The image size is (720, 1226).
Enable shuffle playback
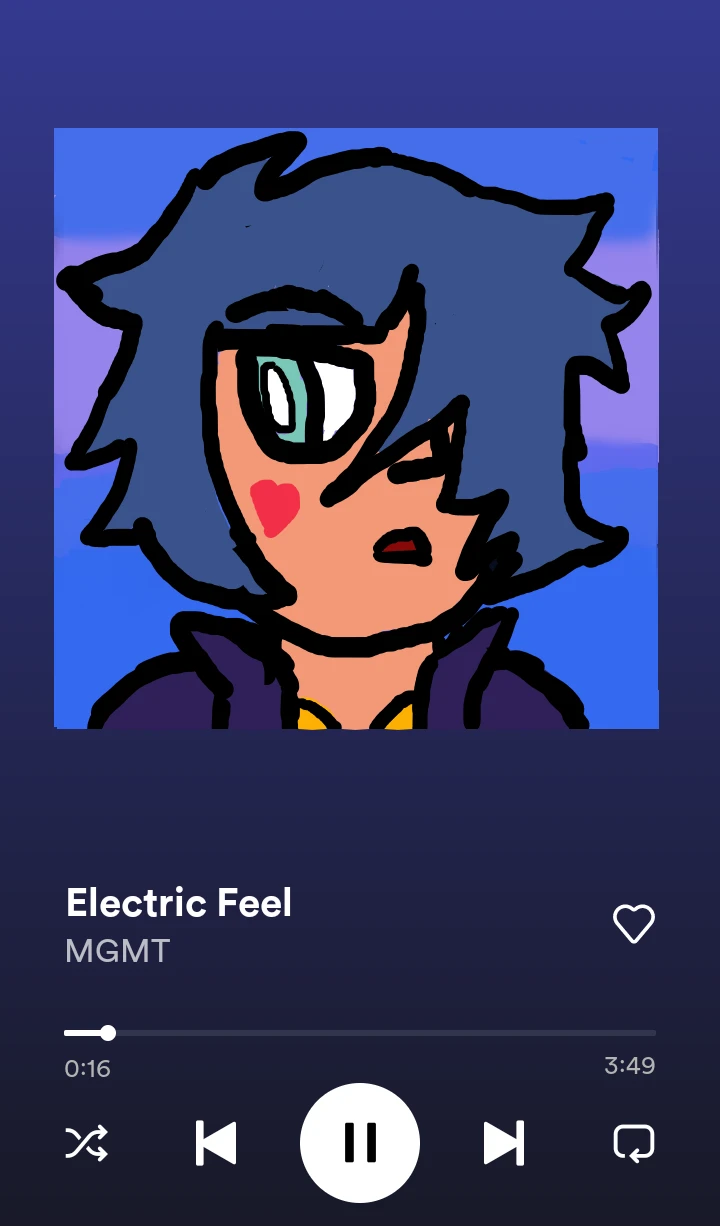click(87, 1142)
